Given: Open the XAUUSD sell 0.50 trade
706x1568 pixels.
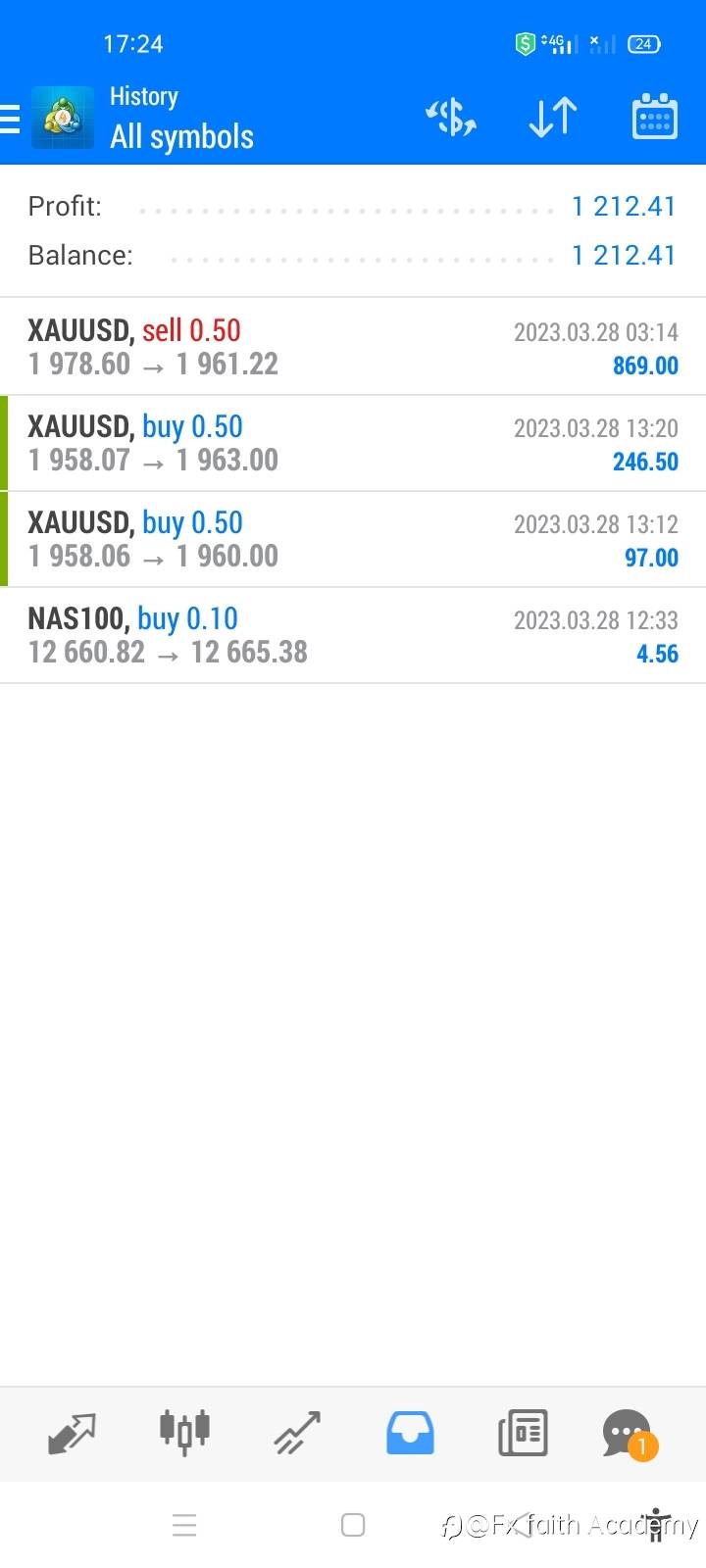Looking at the screenshot, I should tap(353, 347).
